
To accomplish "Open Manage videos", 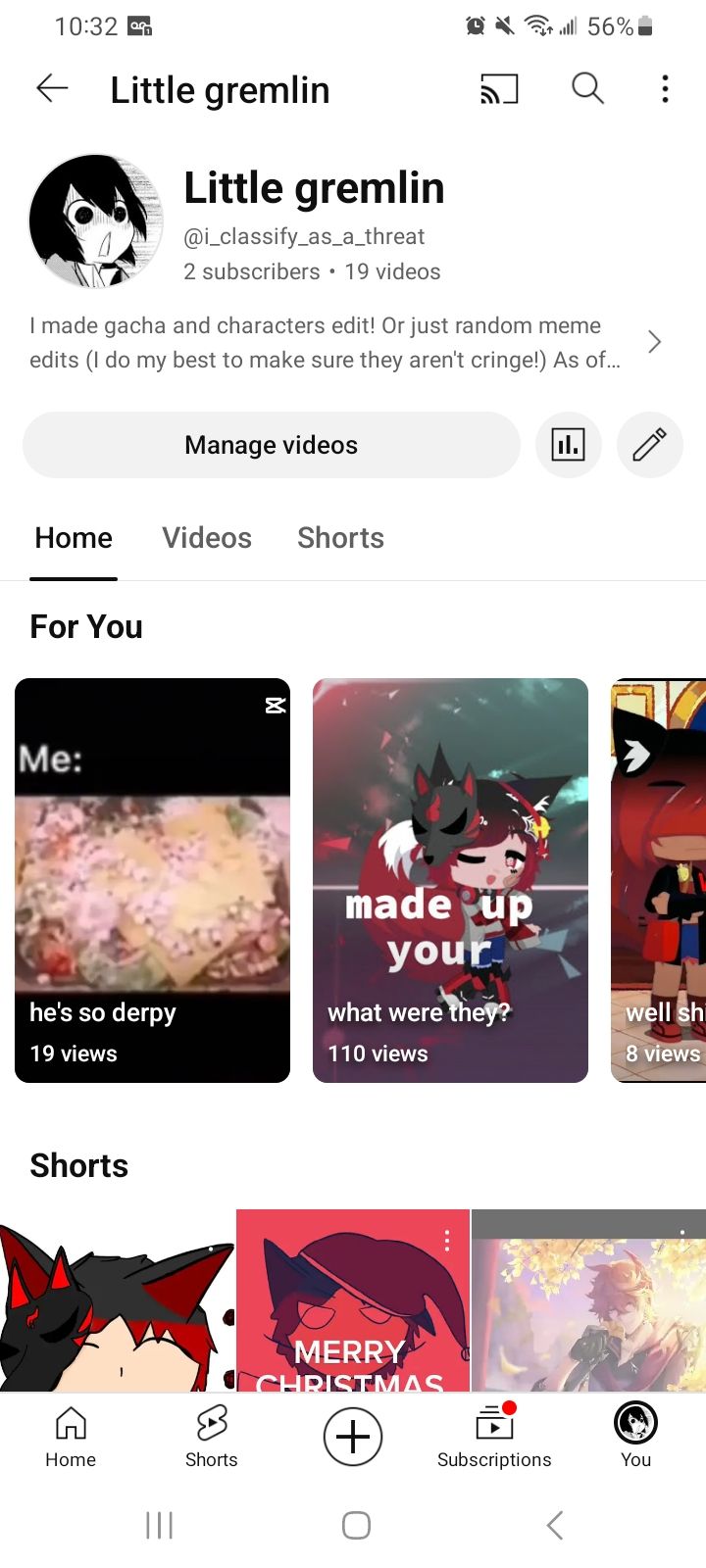I will 271,445.
